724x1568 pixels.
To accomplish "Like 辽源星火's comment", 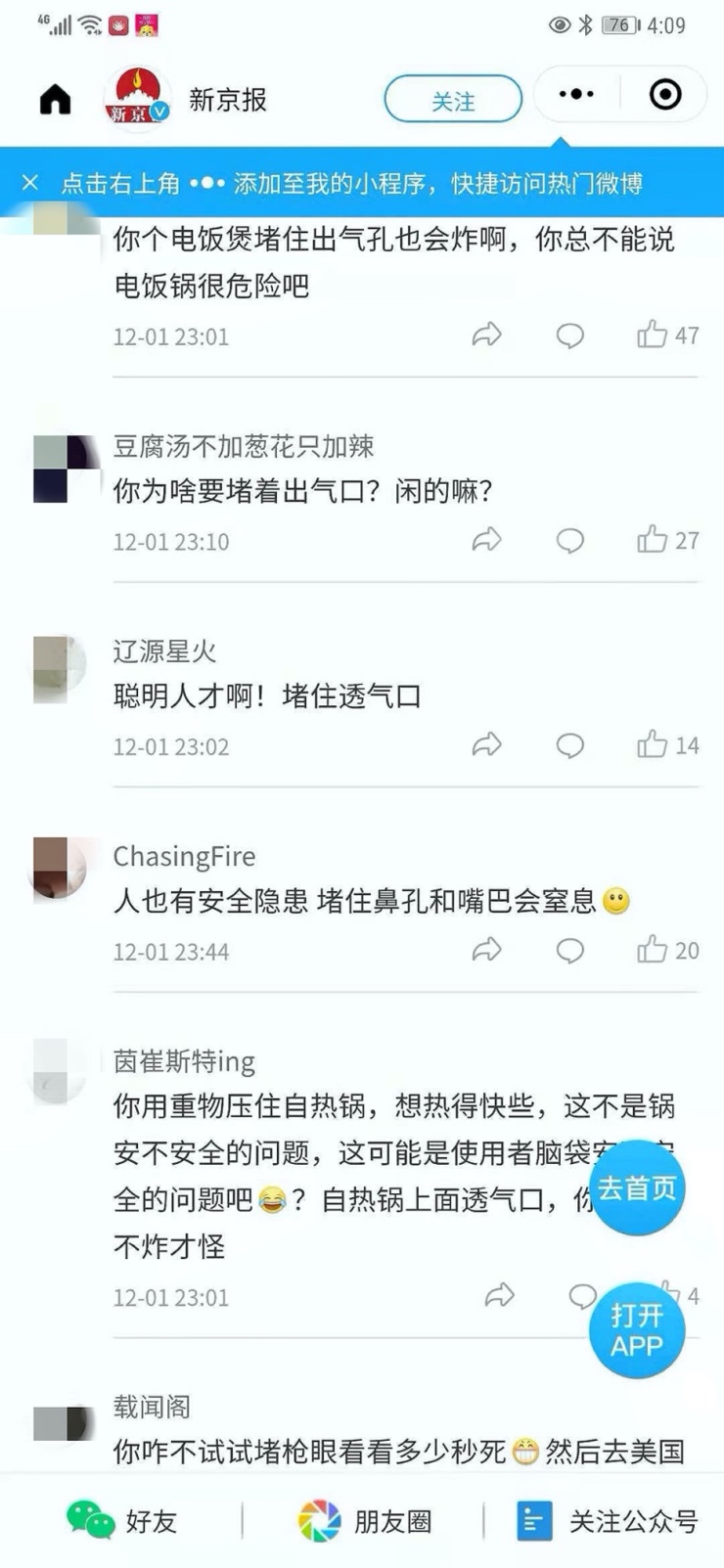I will click(x=653, y=745).
